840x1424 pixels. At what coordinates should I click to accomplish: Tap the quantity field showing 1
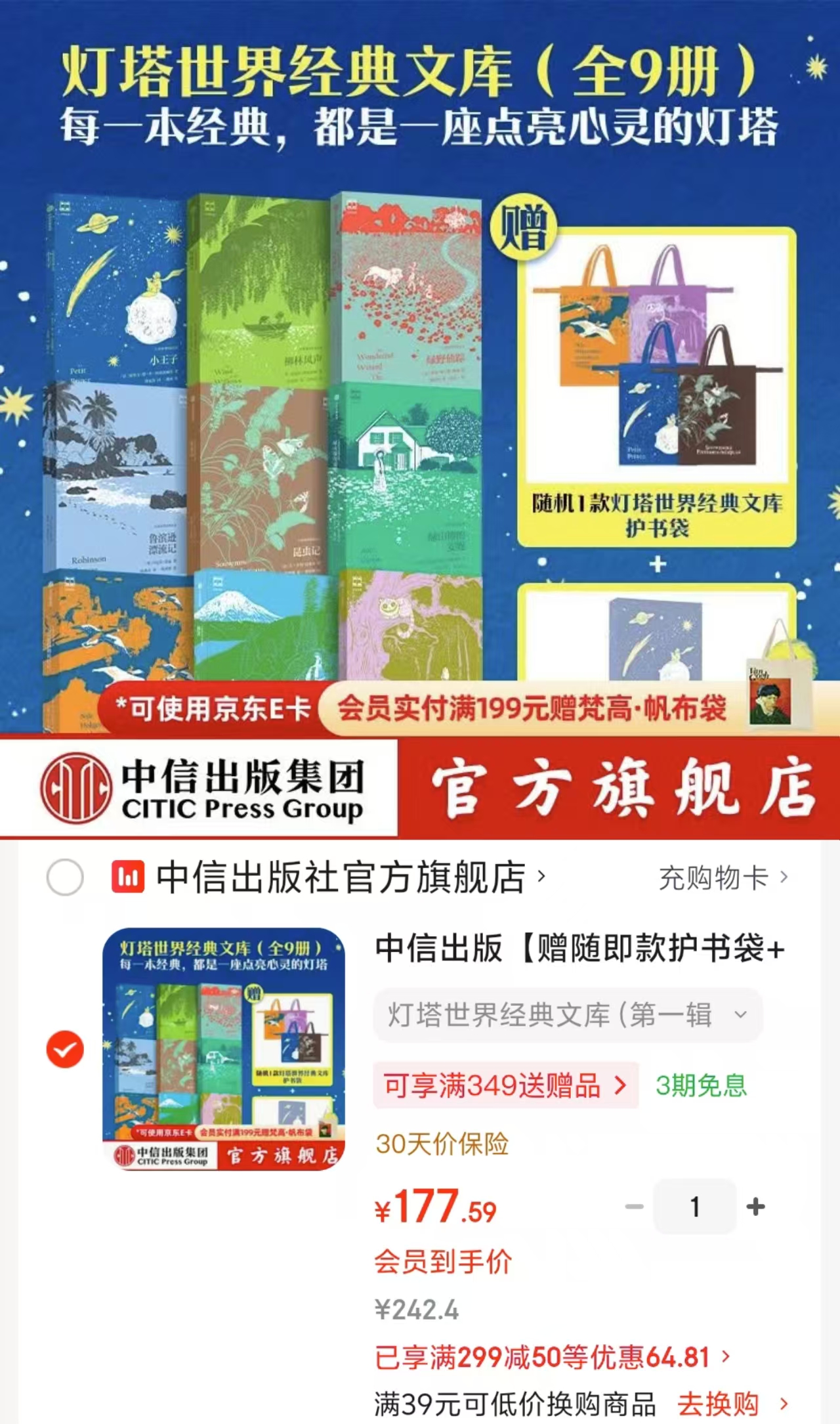(x=695, y=1207)
